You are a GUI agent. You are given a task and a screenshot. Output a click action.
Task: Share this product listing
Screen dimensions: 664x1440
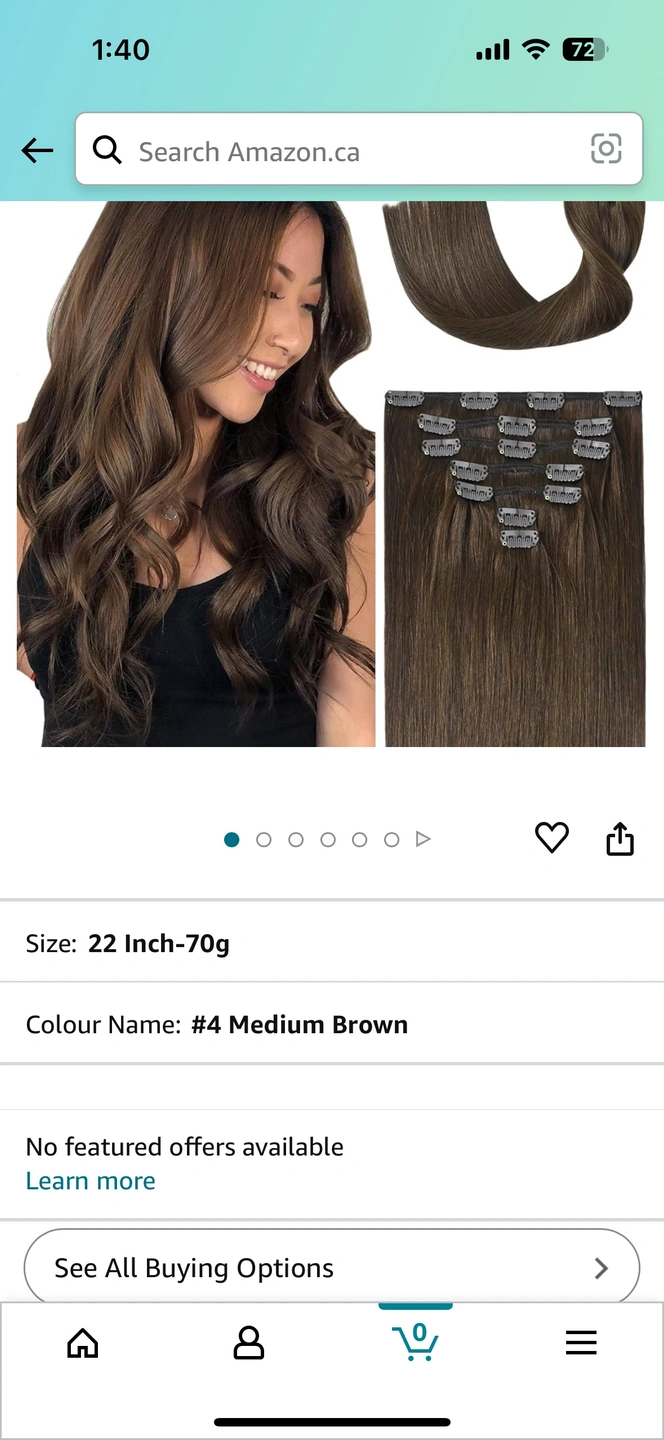coord(620,839)
